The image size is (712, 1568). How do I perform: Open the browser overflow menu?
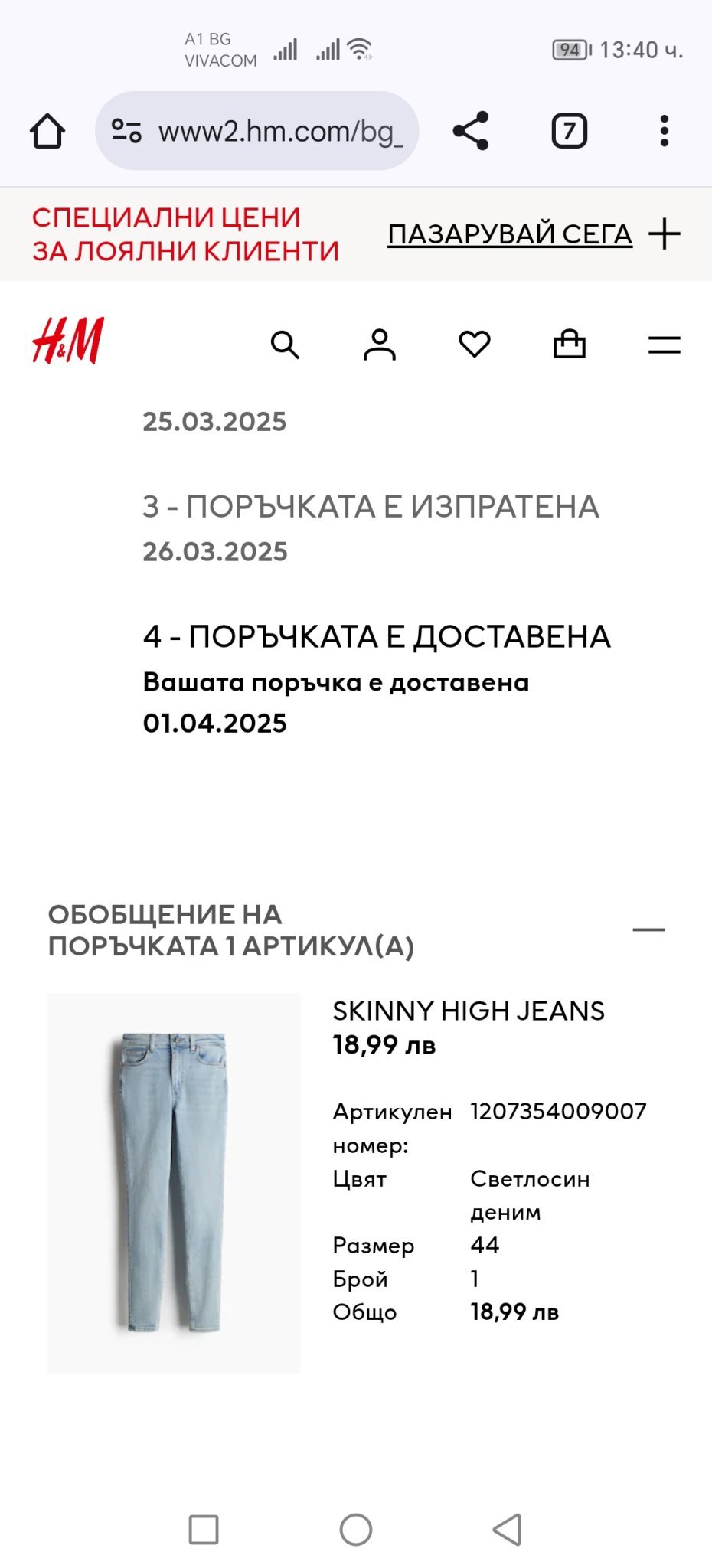point(664,131)
